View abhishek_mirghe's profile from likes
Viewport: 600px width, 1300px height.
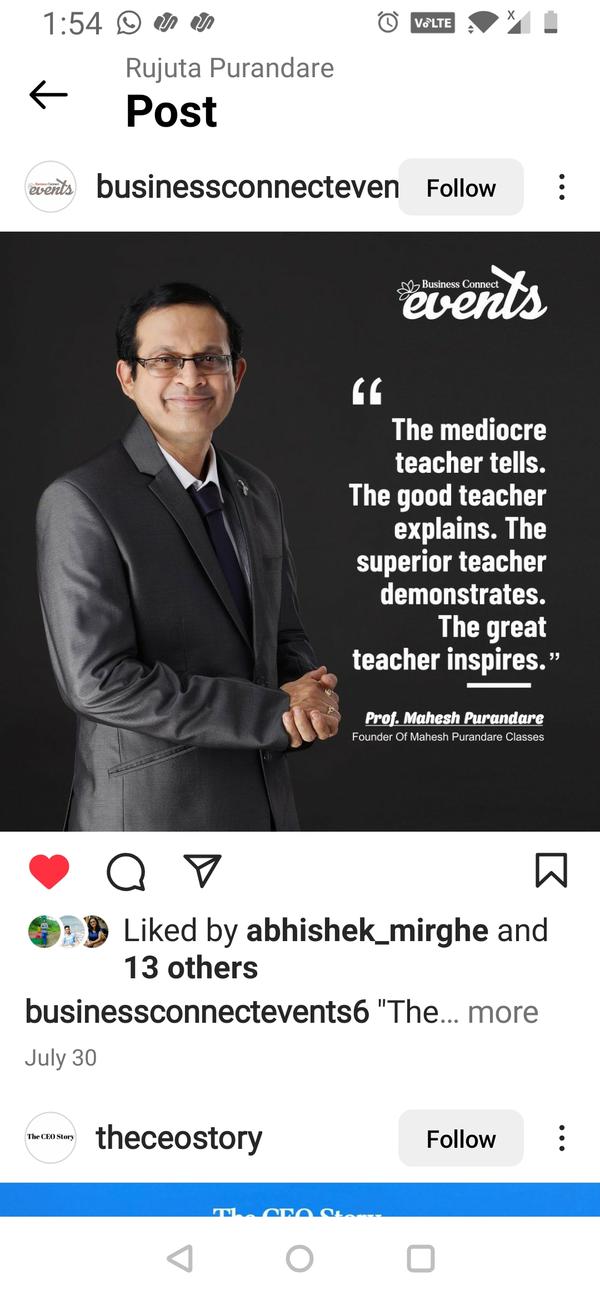tap(367, 930)
